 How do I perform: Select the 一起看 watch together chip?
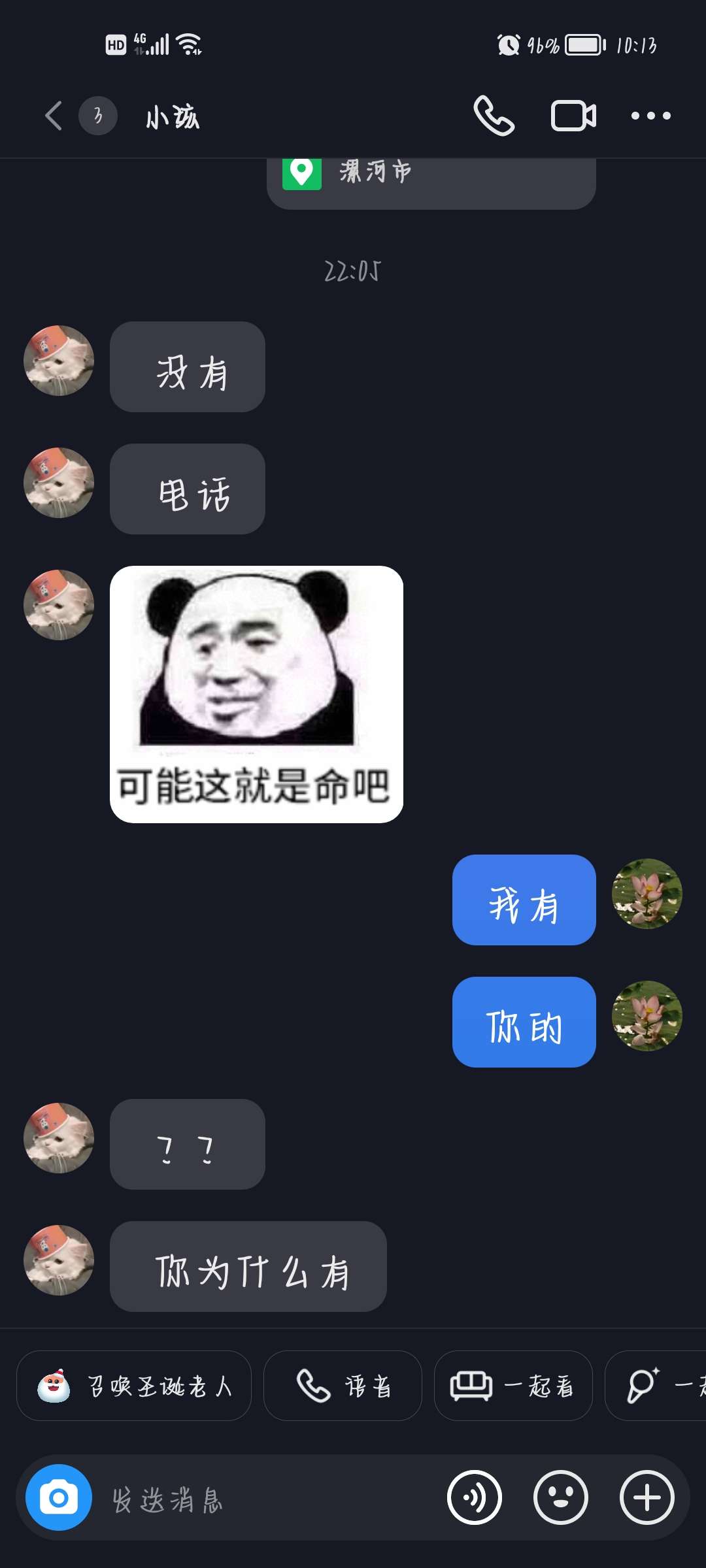point(513,1386)
